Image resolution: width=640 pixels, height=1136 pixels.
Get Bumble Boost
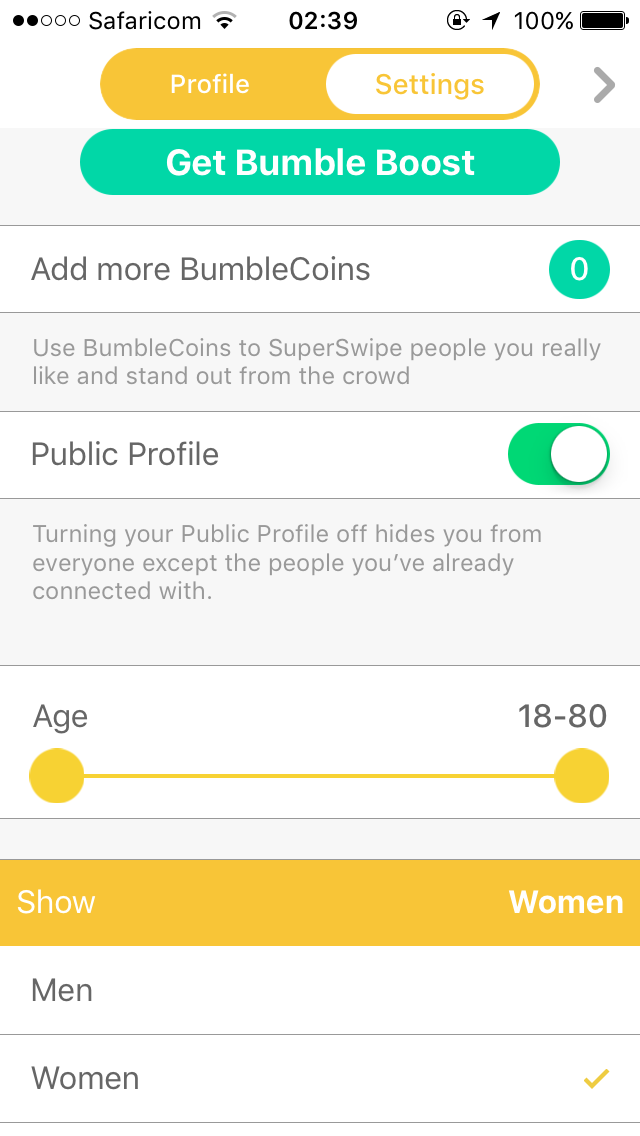(320, 162)
